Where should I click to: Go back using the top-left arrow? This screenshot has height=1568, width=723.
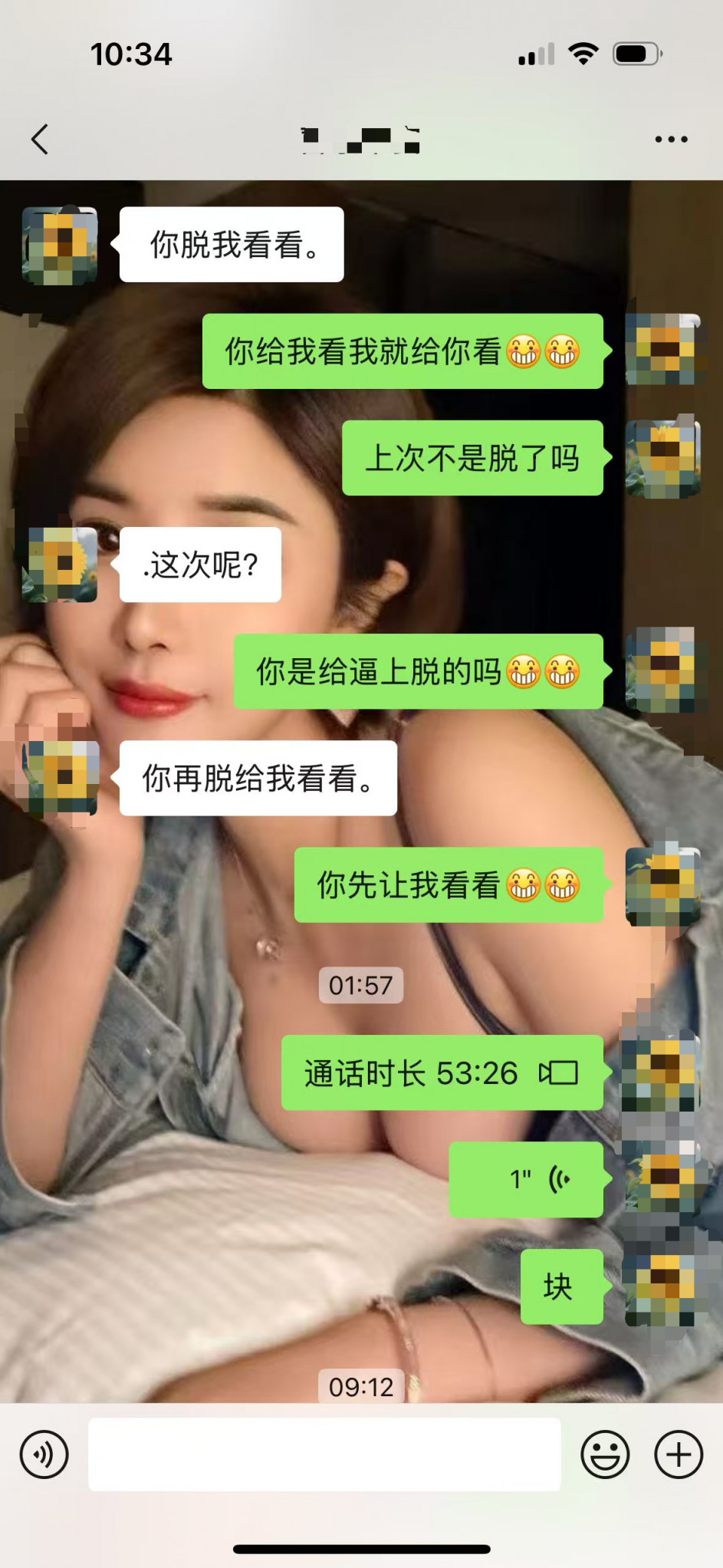coord(40,140)
